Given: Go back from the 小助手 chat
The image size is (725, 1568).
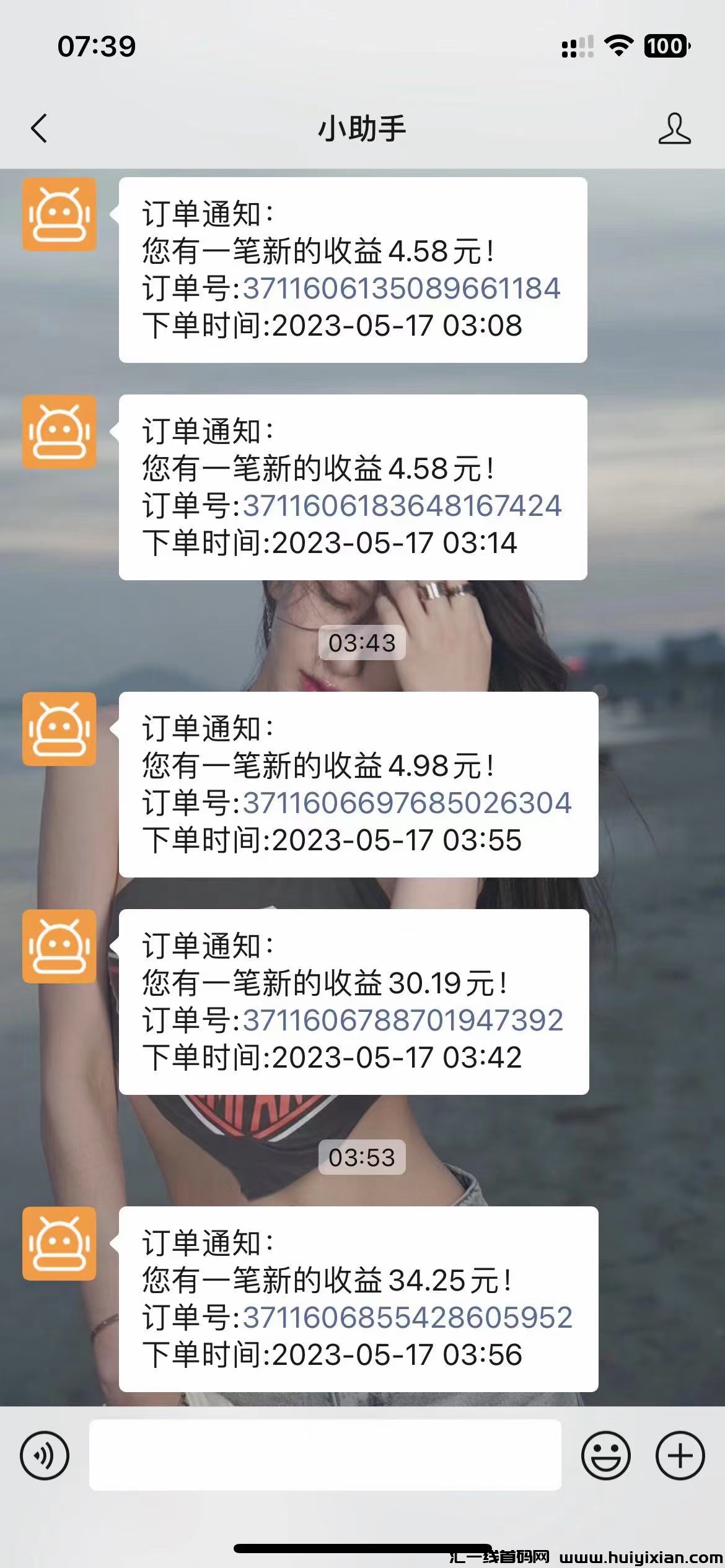Looking at the screenshot, I should pyautogui.click(x=39, y=129).
